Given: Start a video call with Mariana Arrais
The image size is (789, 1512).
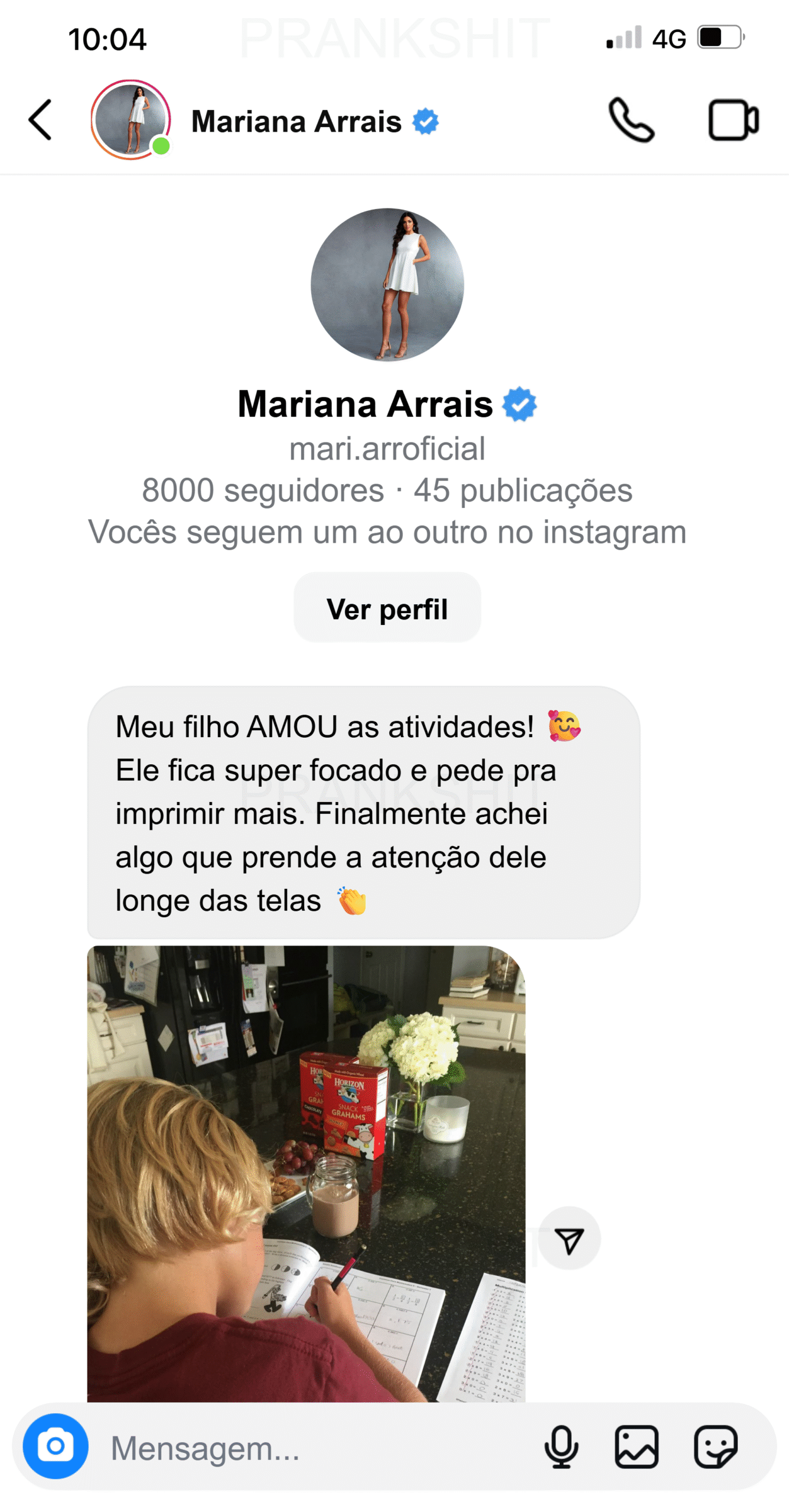Looking at the screenshot, I should click(x=733, y=120).
